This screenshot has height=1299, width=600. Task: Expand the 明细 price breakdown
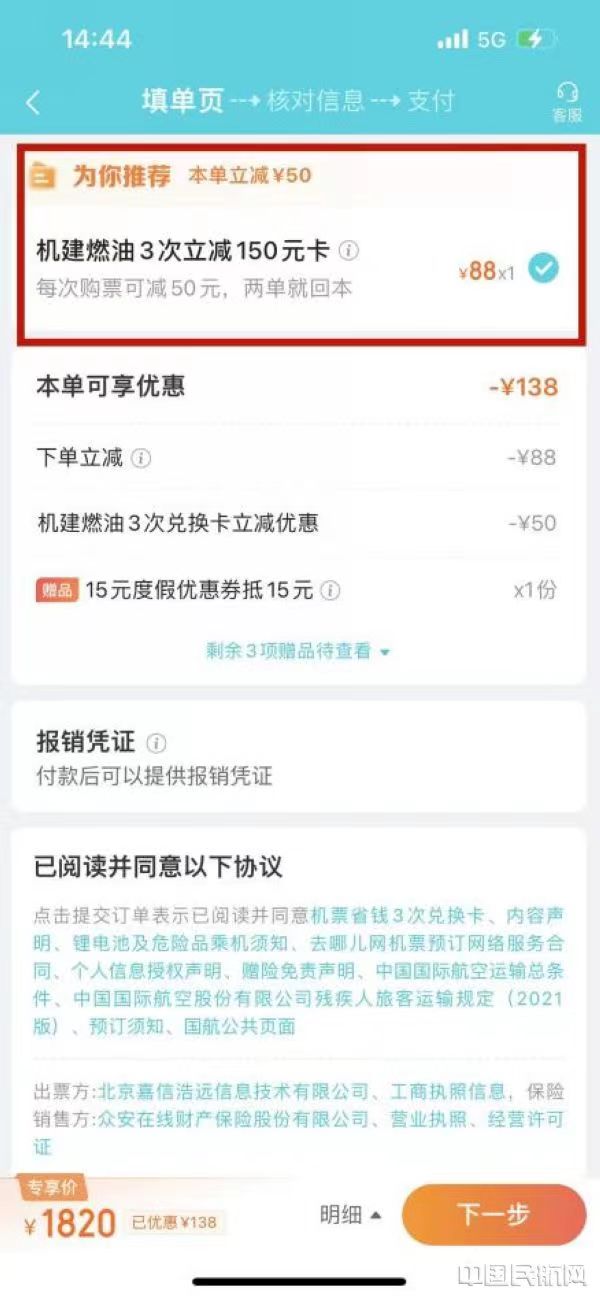click(x=350, y=1215)
